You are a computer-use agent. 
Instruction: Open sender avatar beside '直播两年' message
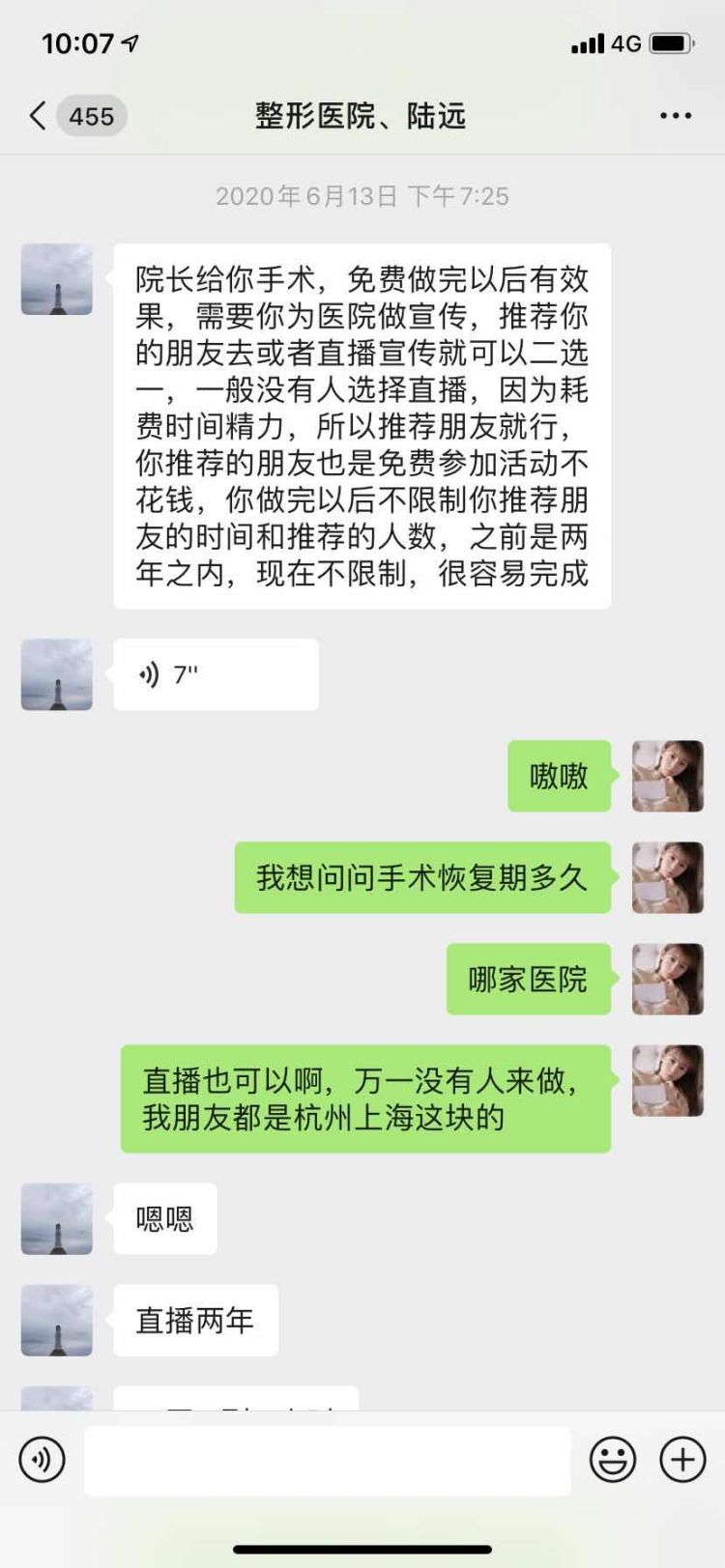57,1320
